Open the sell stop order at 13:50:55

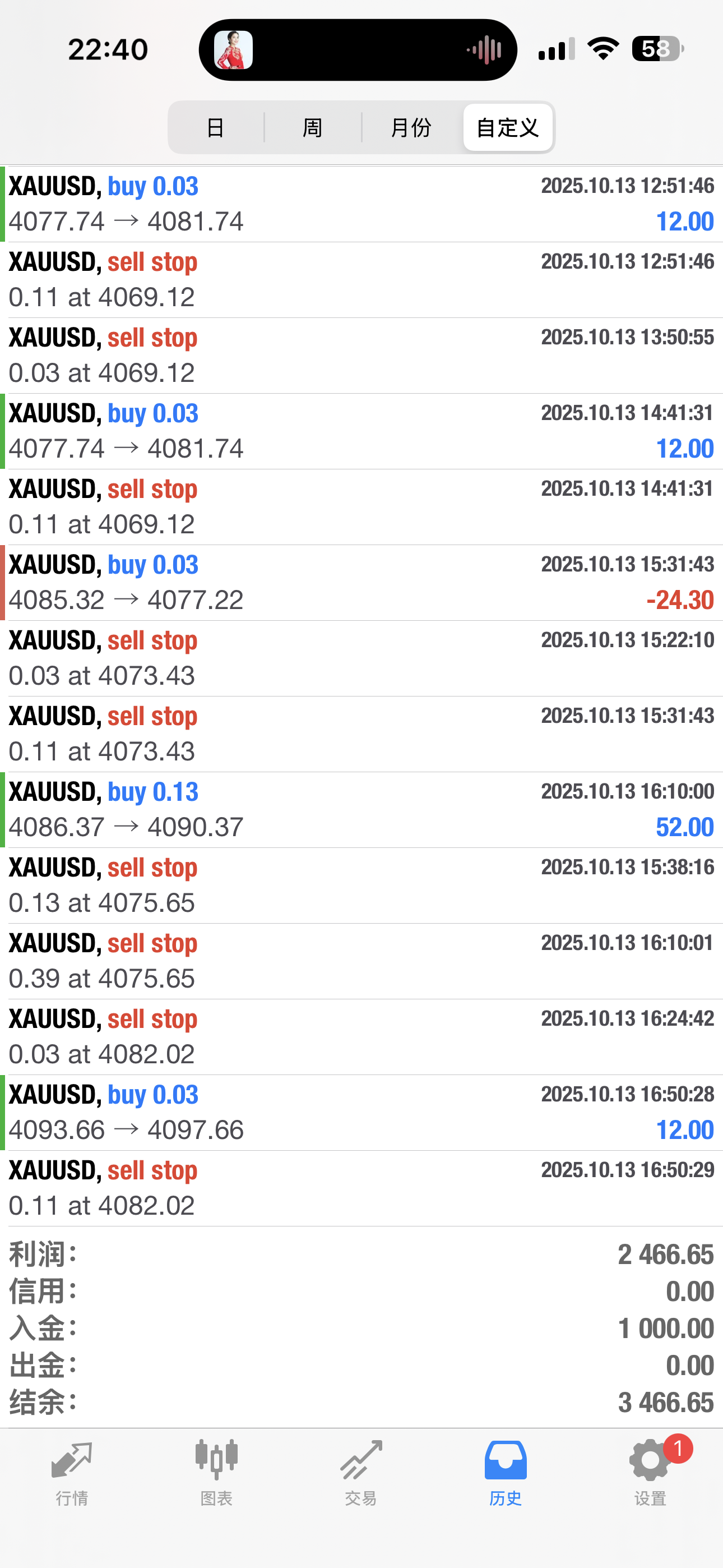point(361,356)
